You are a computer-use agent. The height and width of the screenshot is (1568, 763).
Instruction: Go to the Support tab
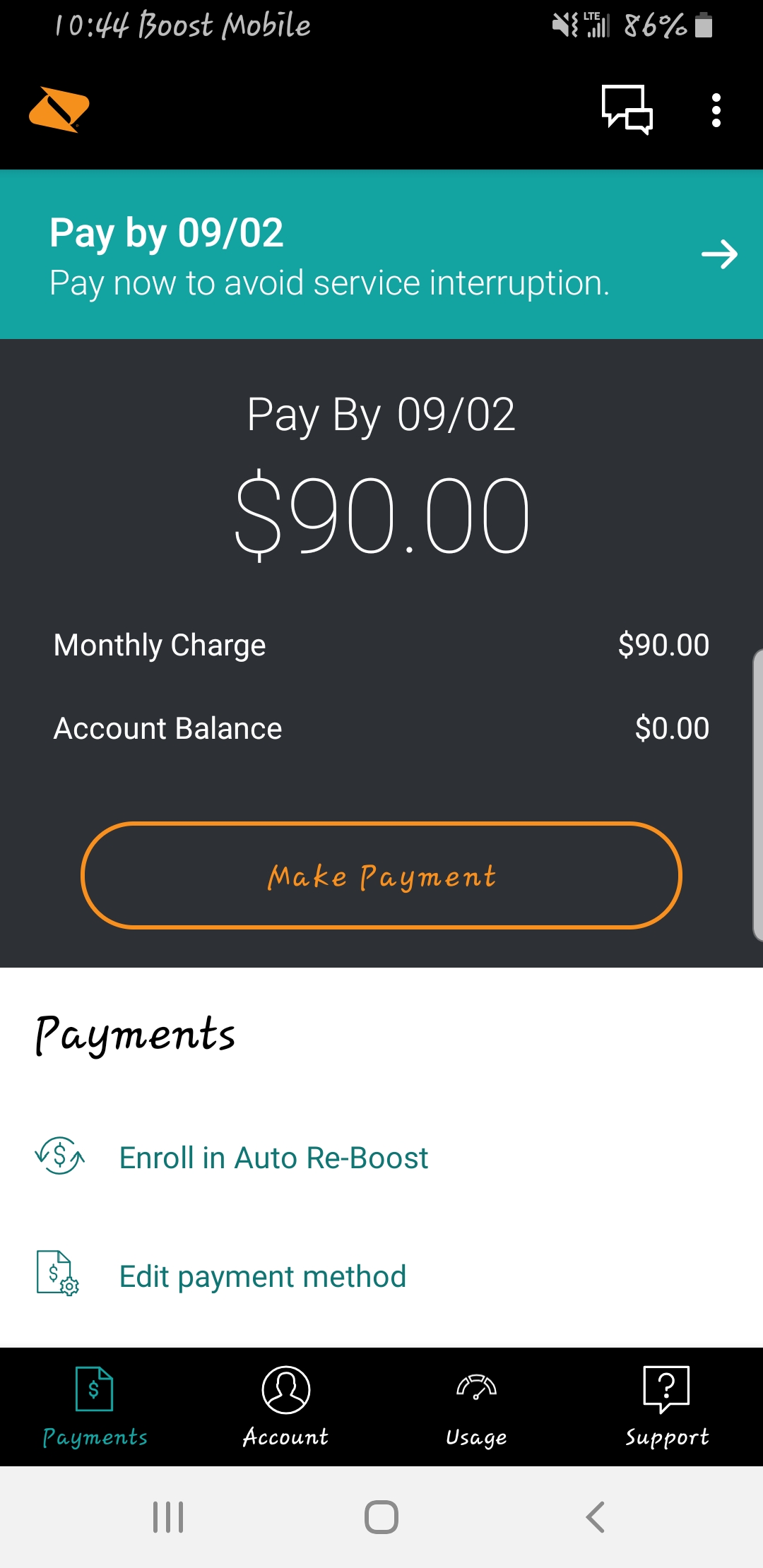666,1406
